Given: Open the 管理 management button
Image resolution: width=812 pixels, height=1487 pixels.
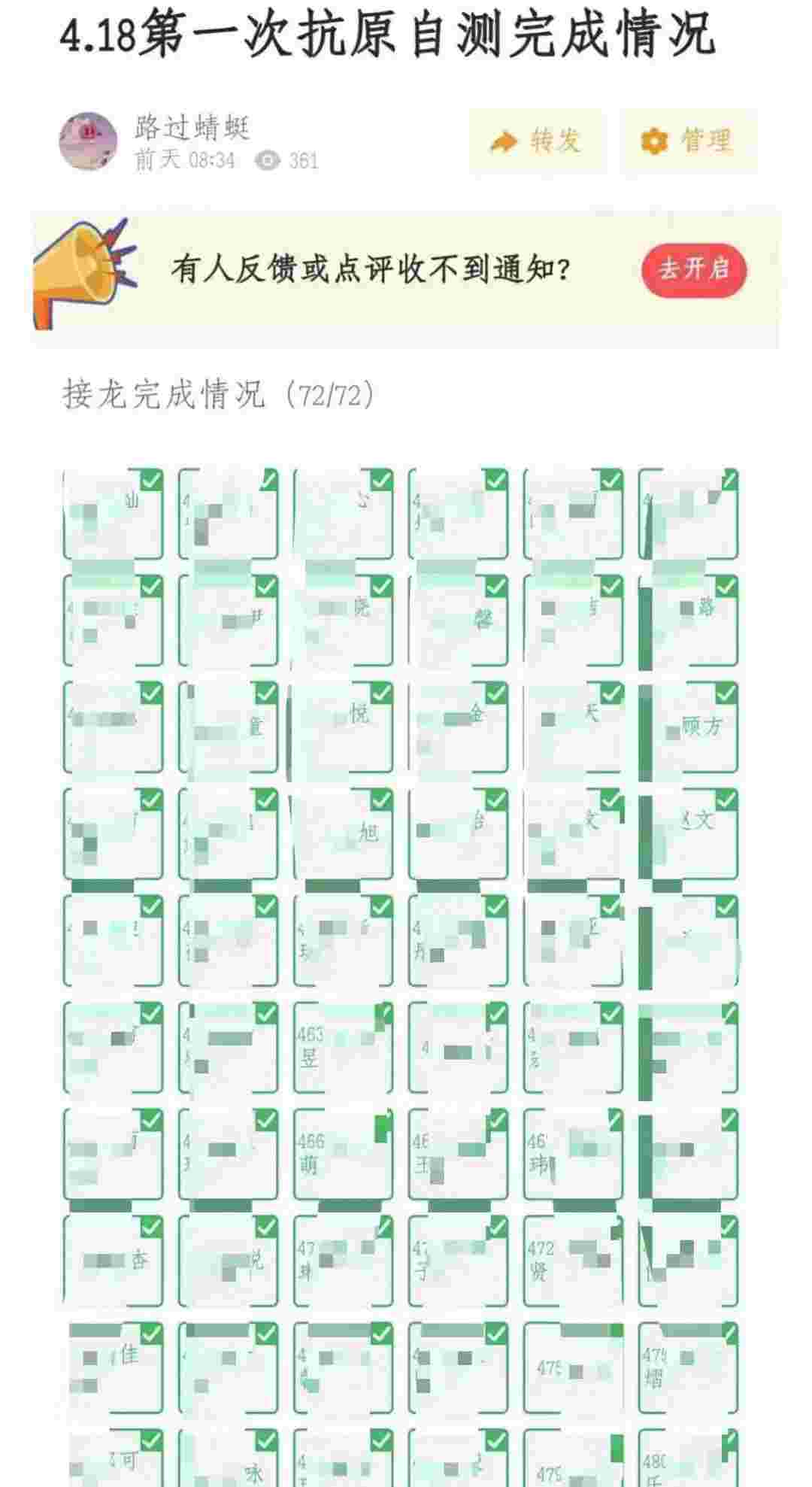Looking at the screenshot, I should click(687, 141).
